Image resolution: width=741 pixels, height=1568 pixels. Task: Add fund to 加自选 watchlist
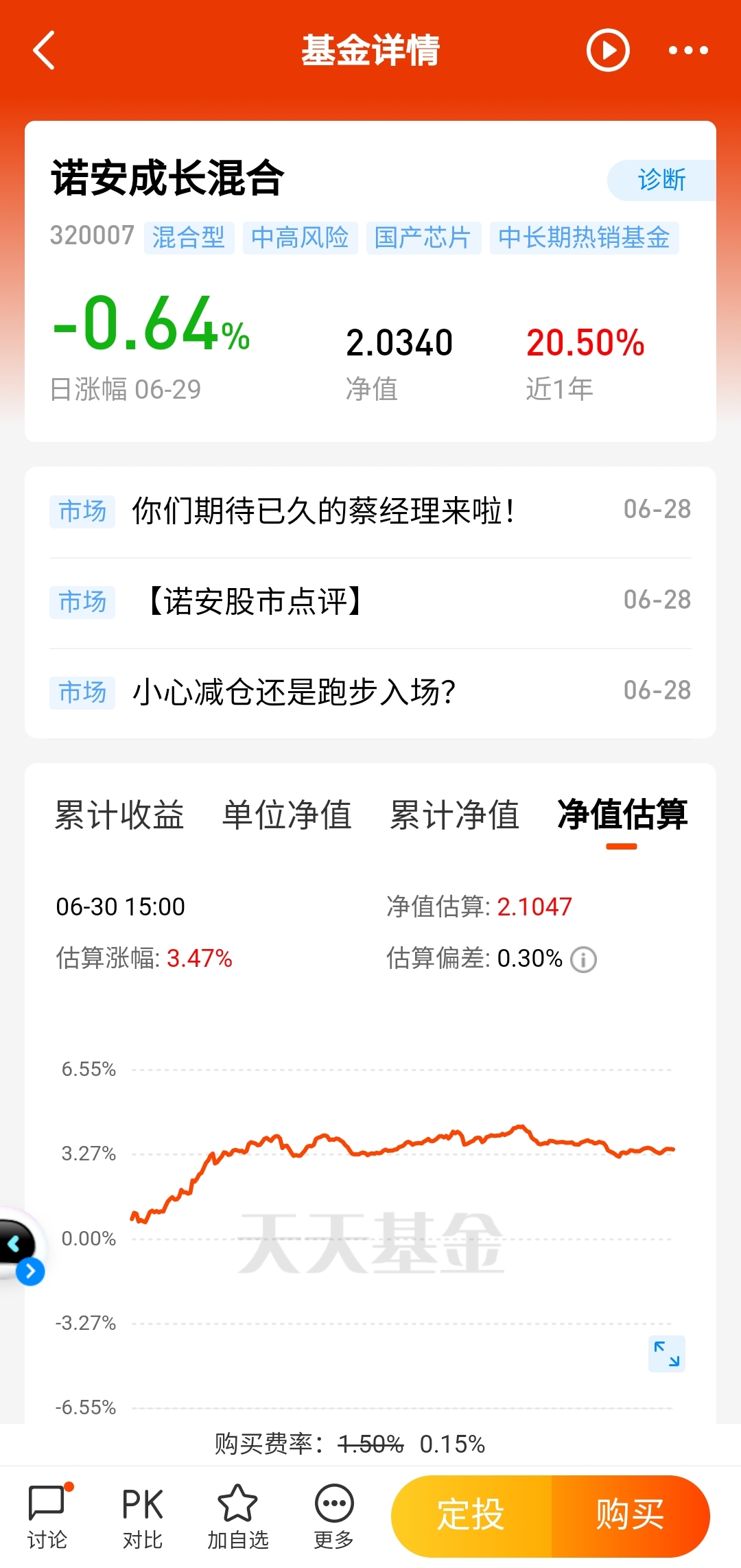point(237,1517)
